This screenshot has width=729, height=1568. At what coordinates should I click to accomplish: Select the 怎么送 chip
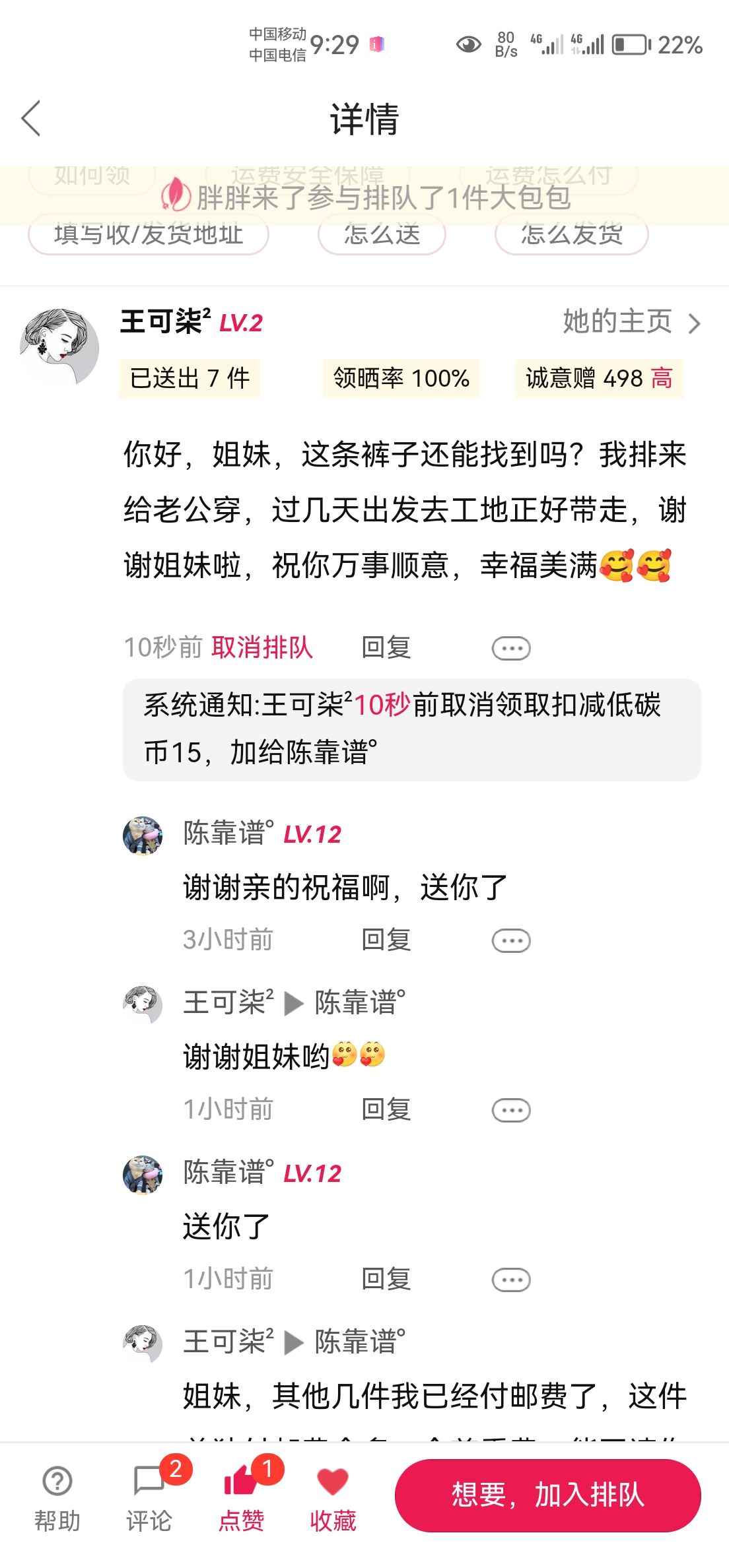[382, 234]
